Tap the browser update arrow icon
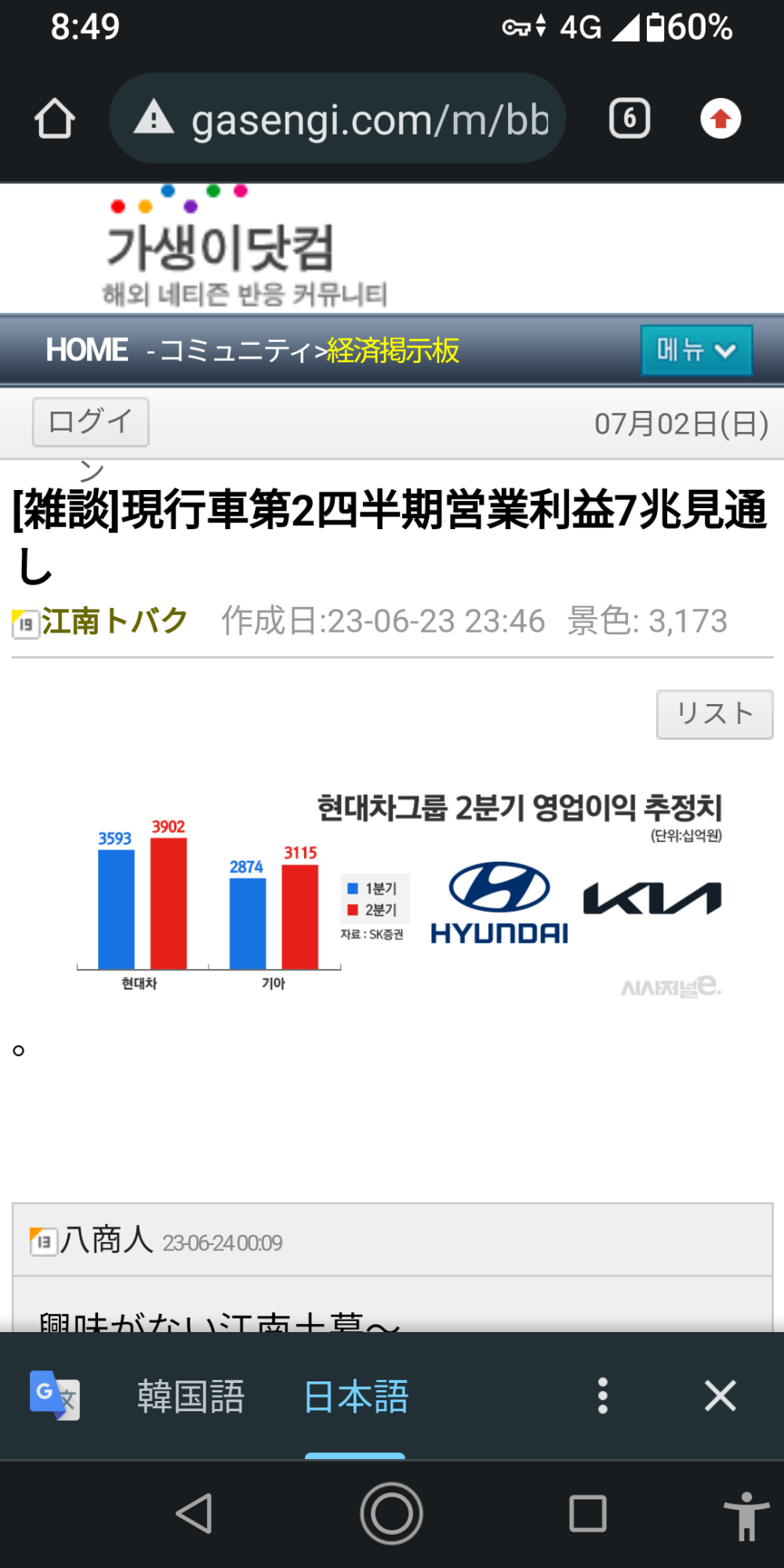Screen dimensions: 784x1568 coord(720,119)
